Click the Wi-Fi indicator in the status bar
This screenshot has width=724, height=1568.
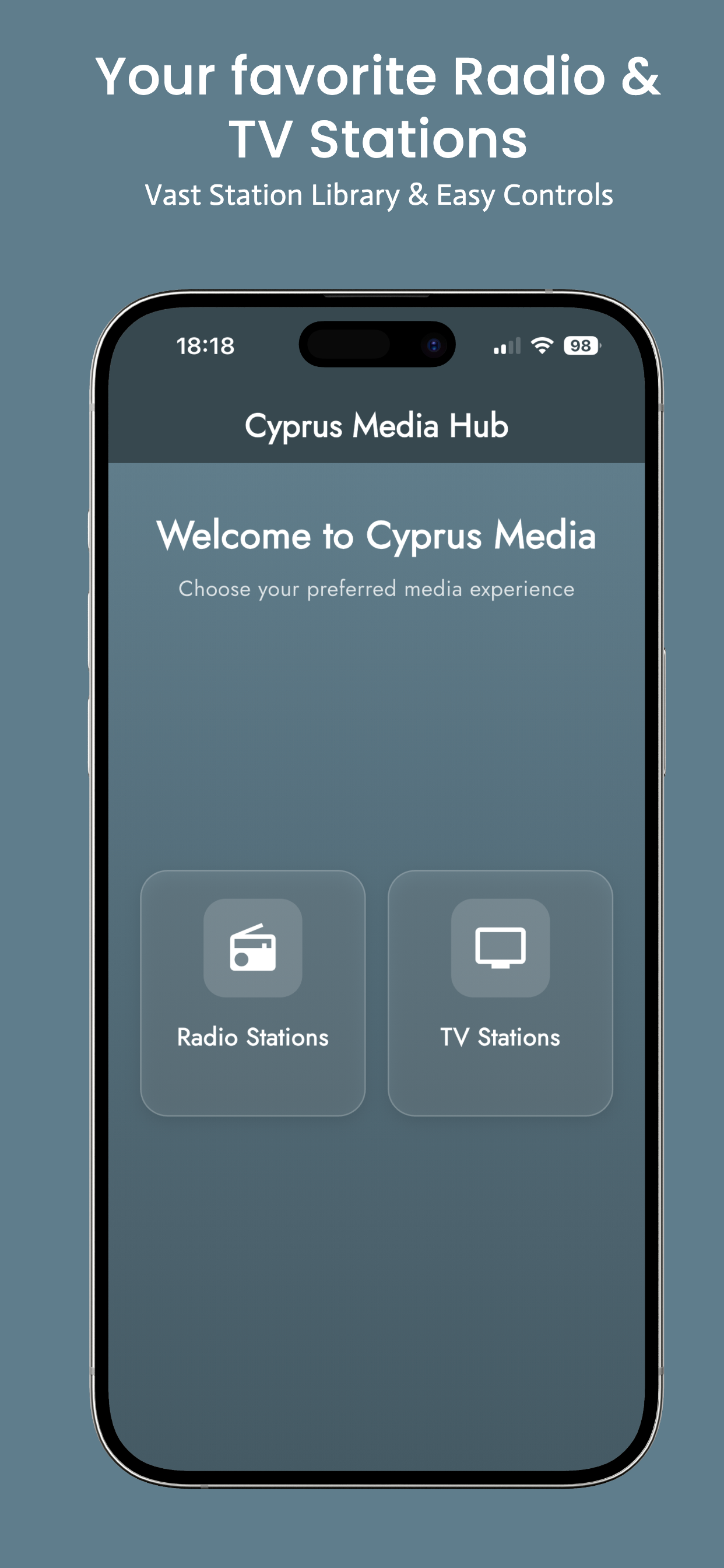543,346
